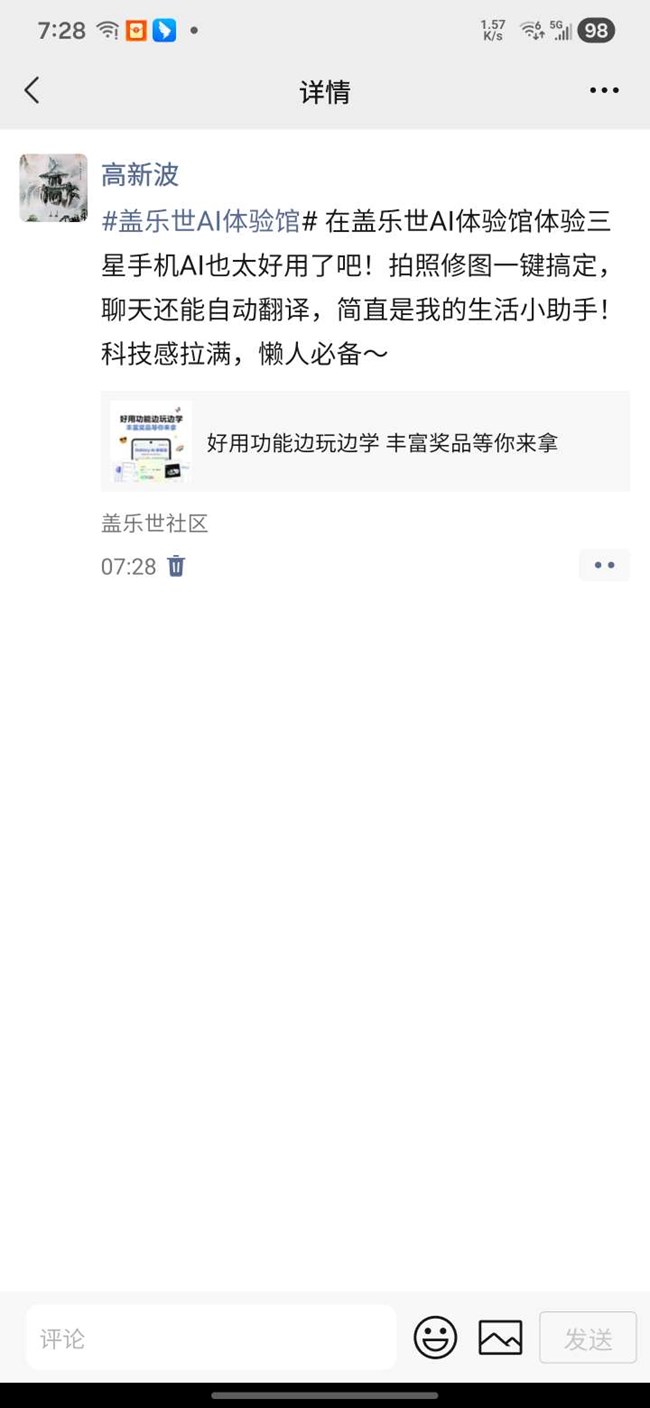Open the emoji picker

click(435, 1338)
